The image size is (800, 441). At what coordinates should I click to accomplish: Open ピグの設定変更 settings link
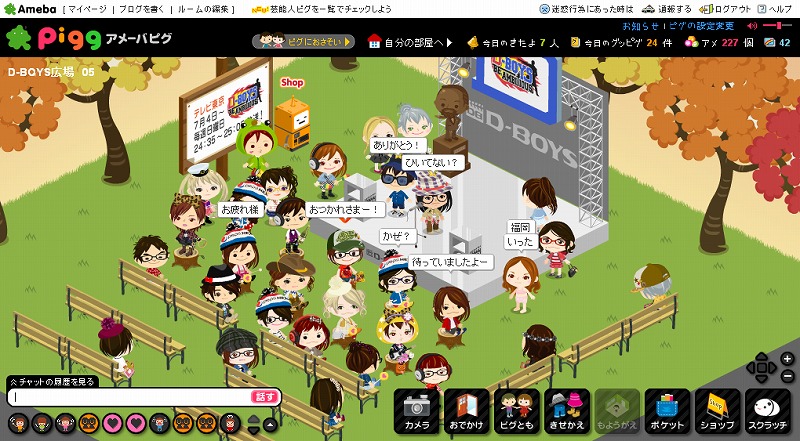[x=701, y=26]
